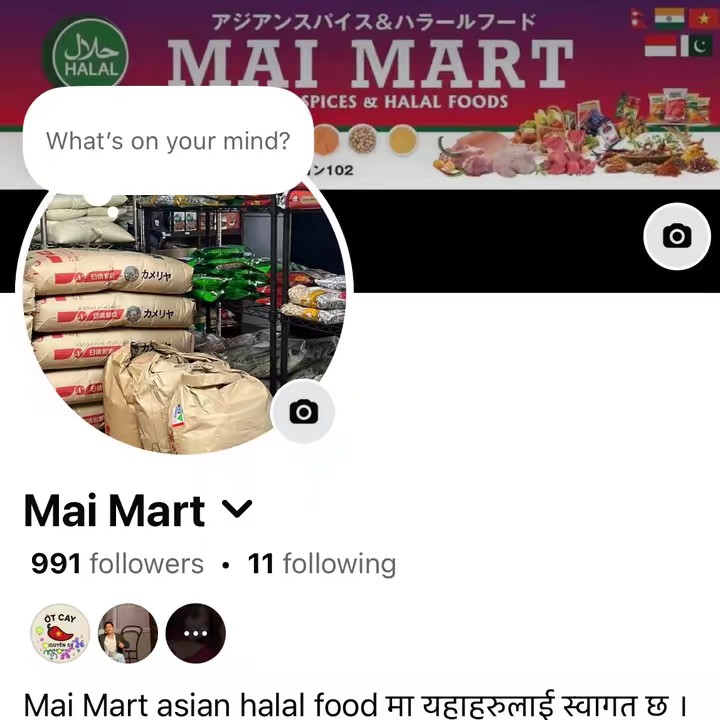Screen dimensions: 720x720
Task: Edit cover photo via camera icon
Action: pos(677,236)
